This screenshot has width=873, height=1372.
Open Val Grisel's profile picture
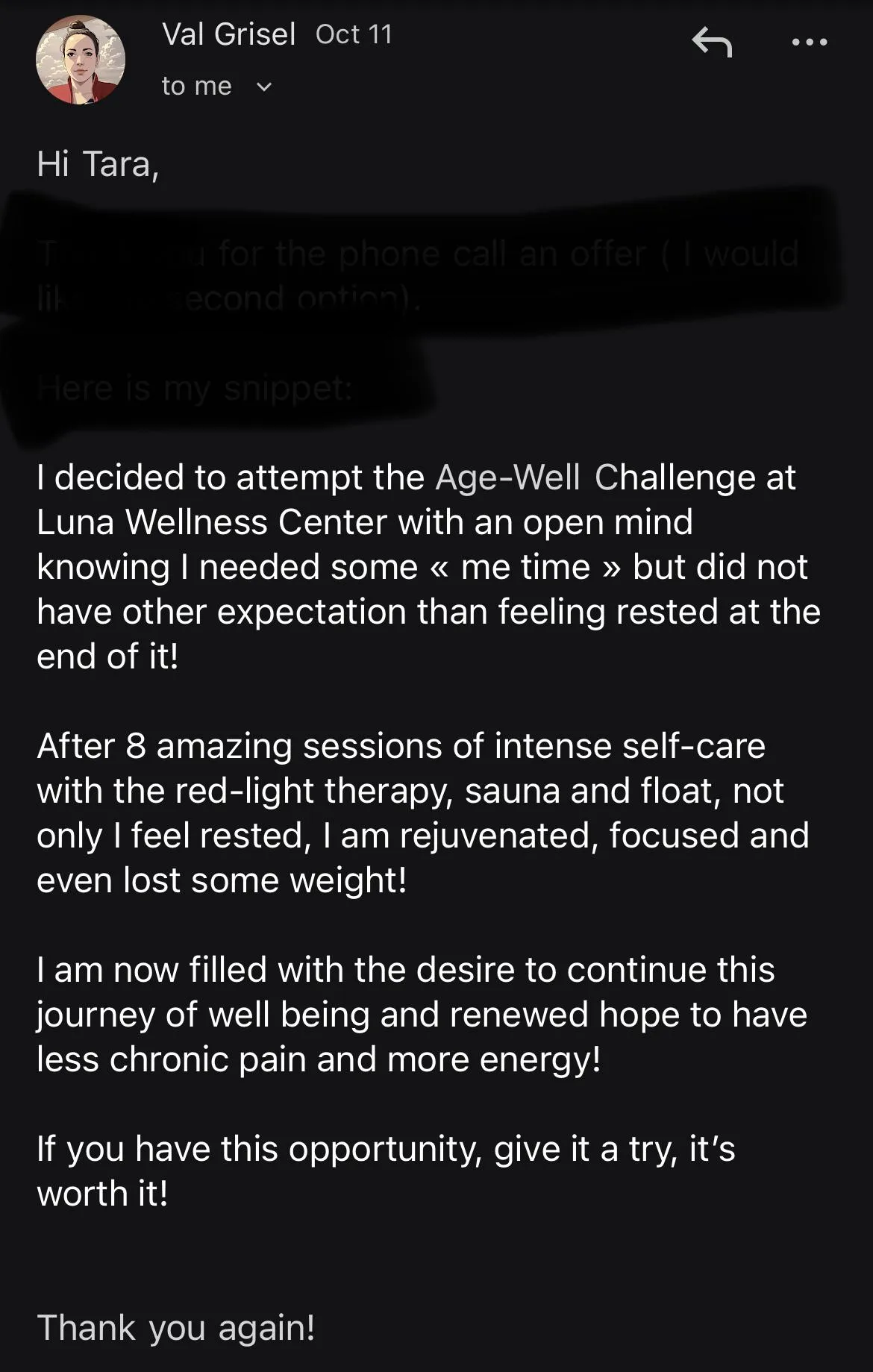click(x=81, y=60)
